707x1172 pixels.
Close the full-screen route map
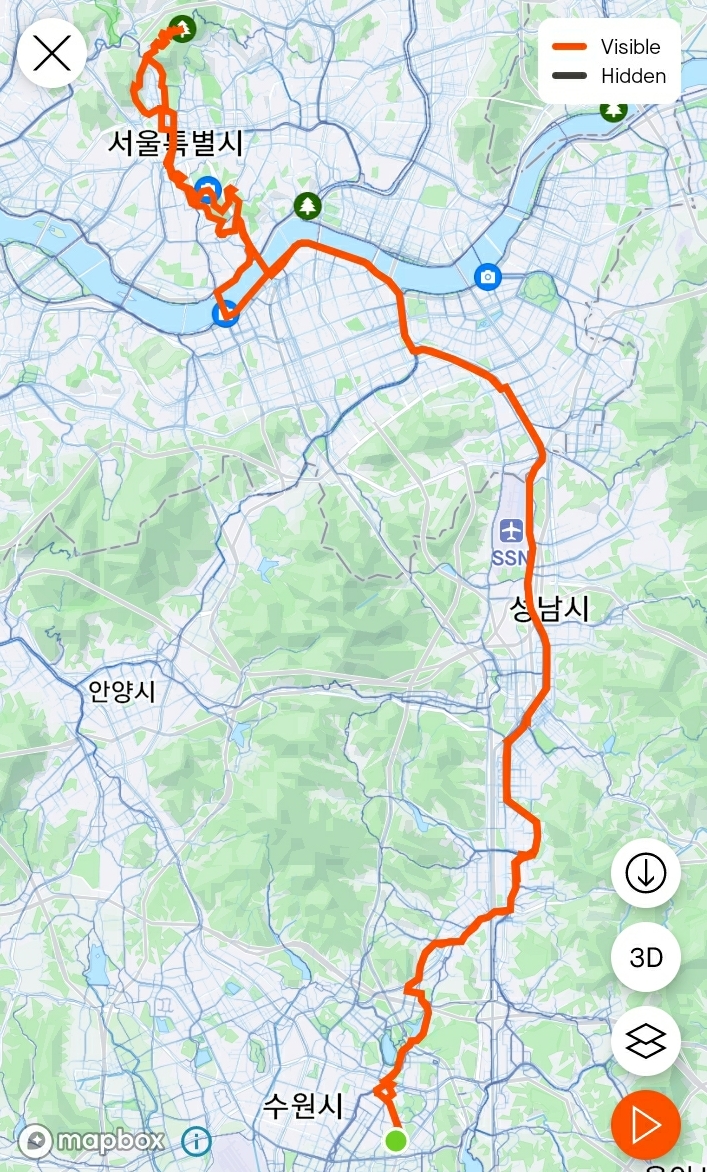pos(52,54)
